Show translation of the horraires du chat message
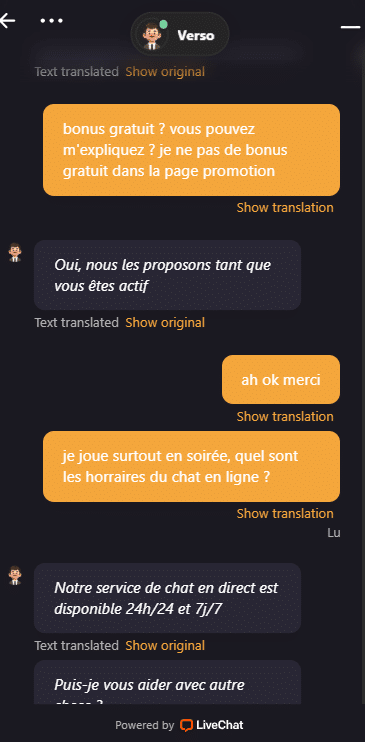Image resolution: width=365 pixels, height=742 pixels. tap(285, 513)
